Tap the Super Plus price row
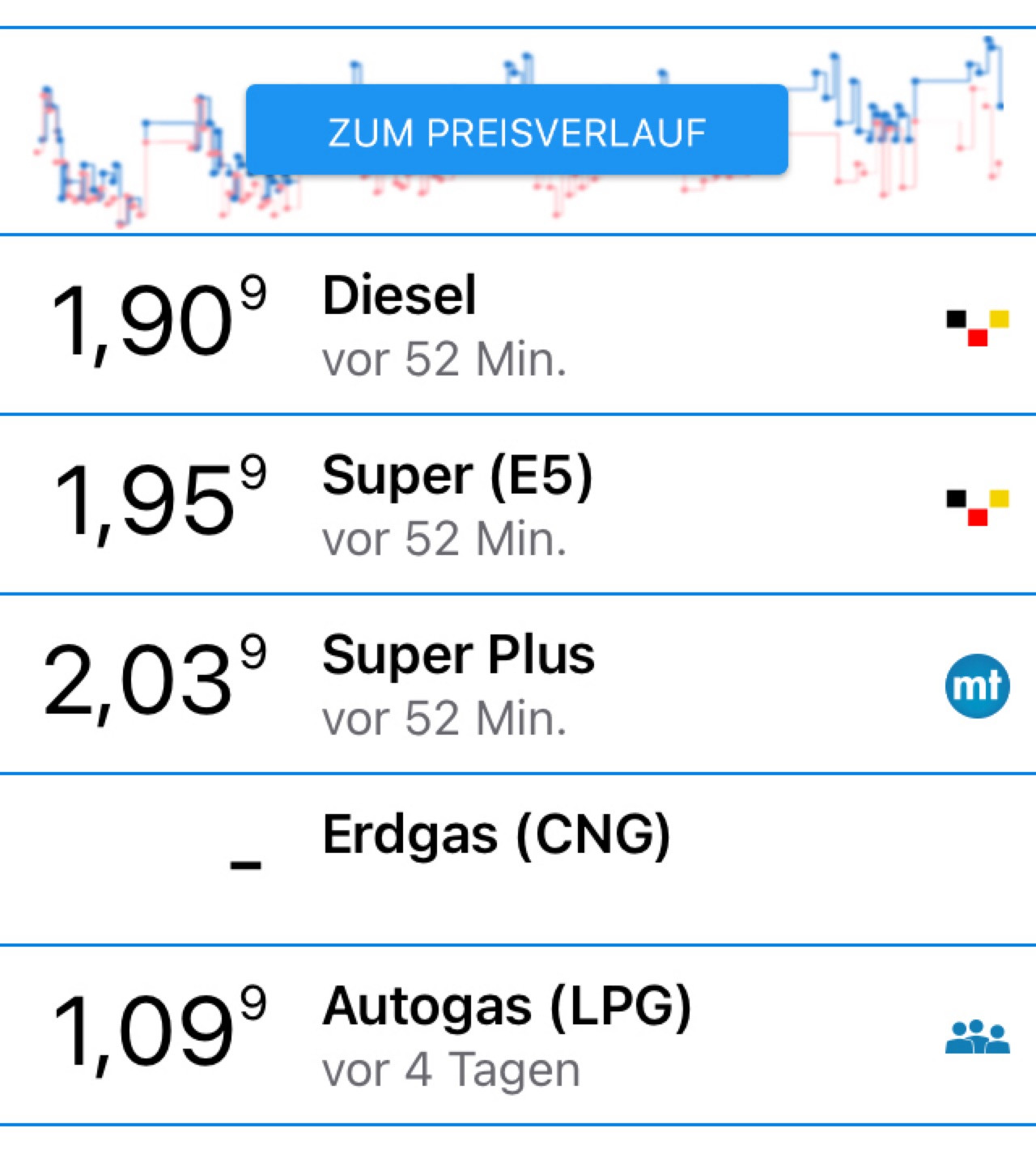The width and height of the screenshot is (1036, 1149). pyautogui.click(x=518, y=685)
